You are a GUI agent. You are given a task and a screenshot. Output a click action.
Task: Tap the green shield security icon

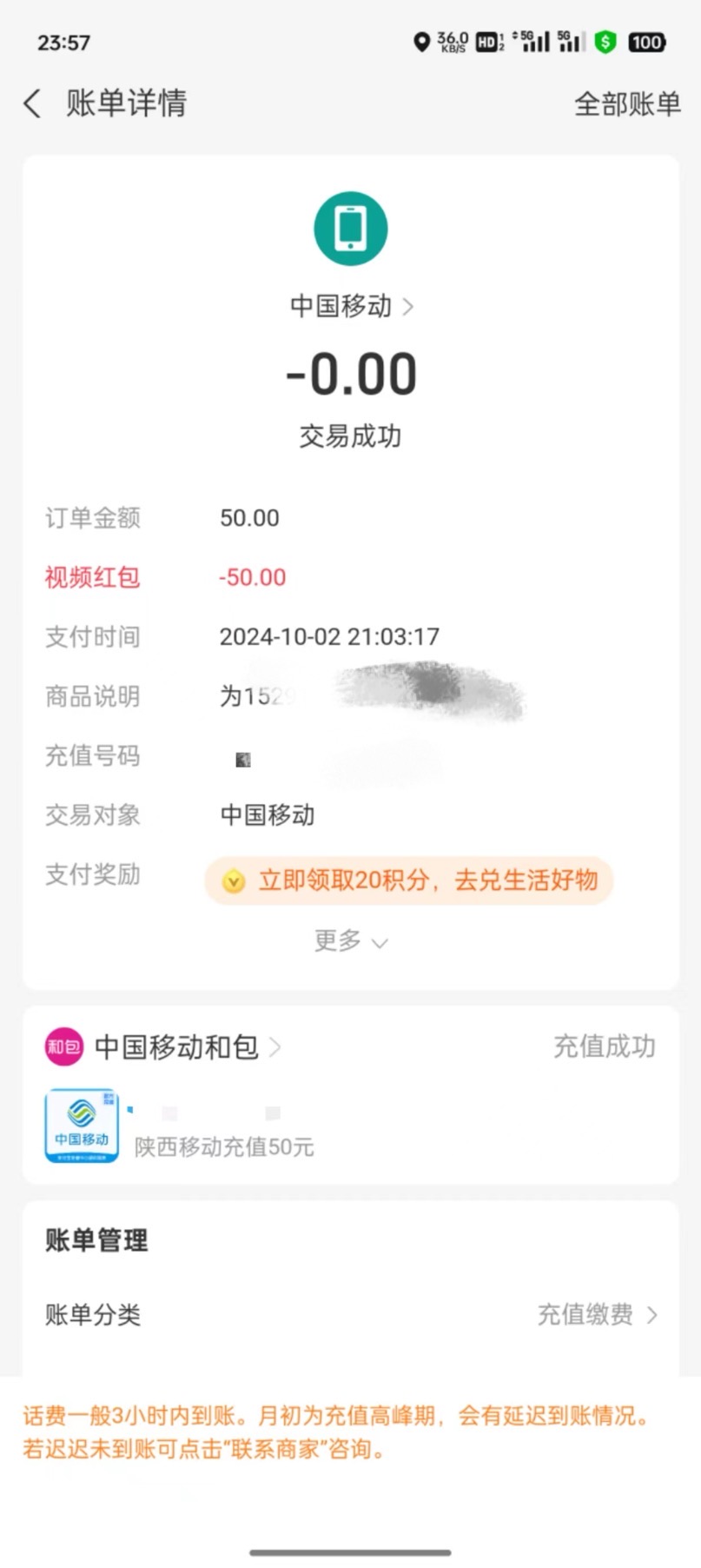tap(605, 41)
